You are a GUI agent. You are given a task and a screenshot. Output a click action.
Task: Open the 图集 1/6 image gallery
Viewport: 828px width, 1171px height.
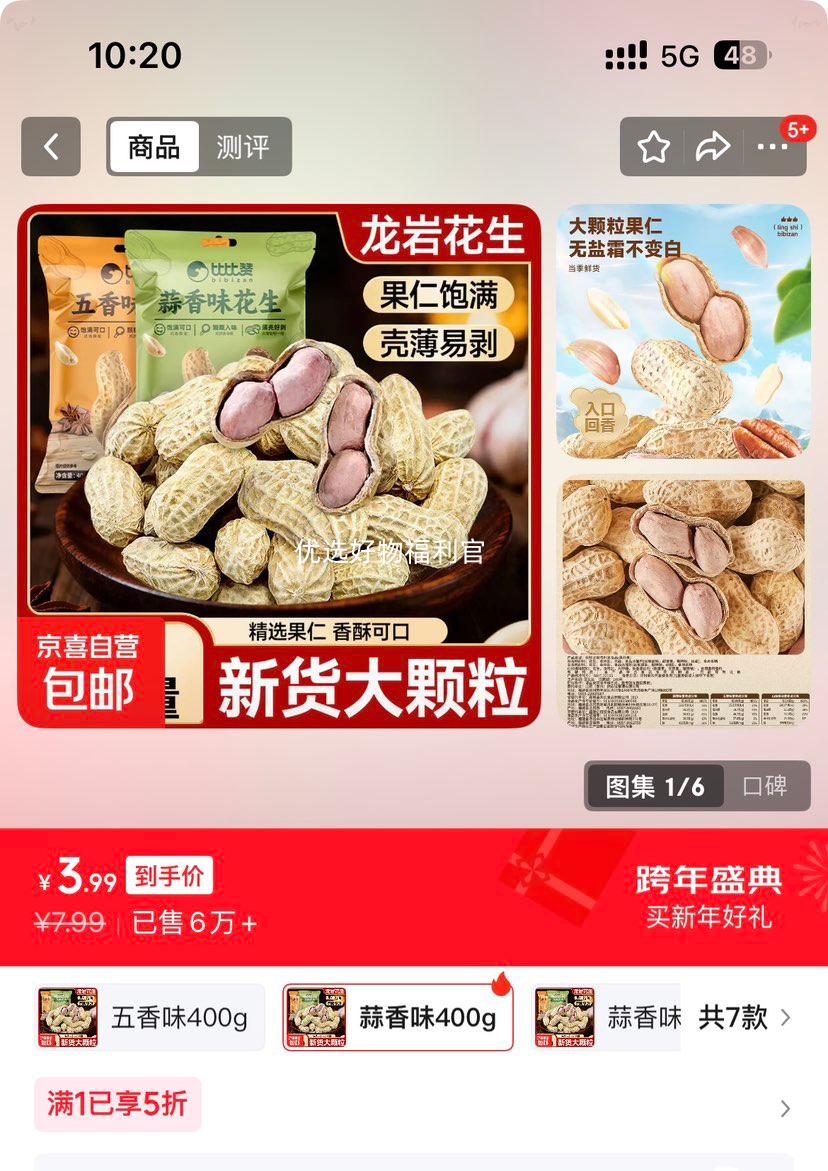click(653, 786)
